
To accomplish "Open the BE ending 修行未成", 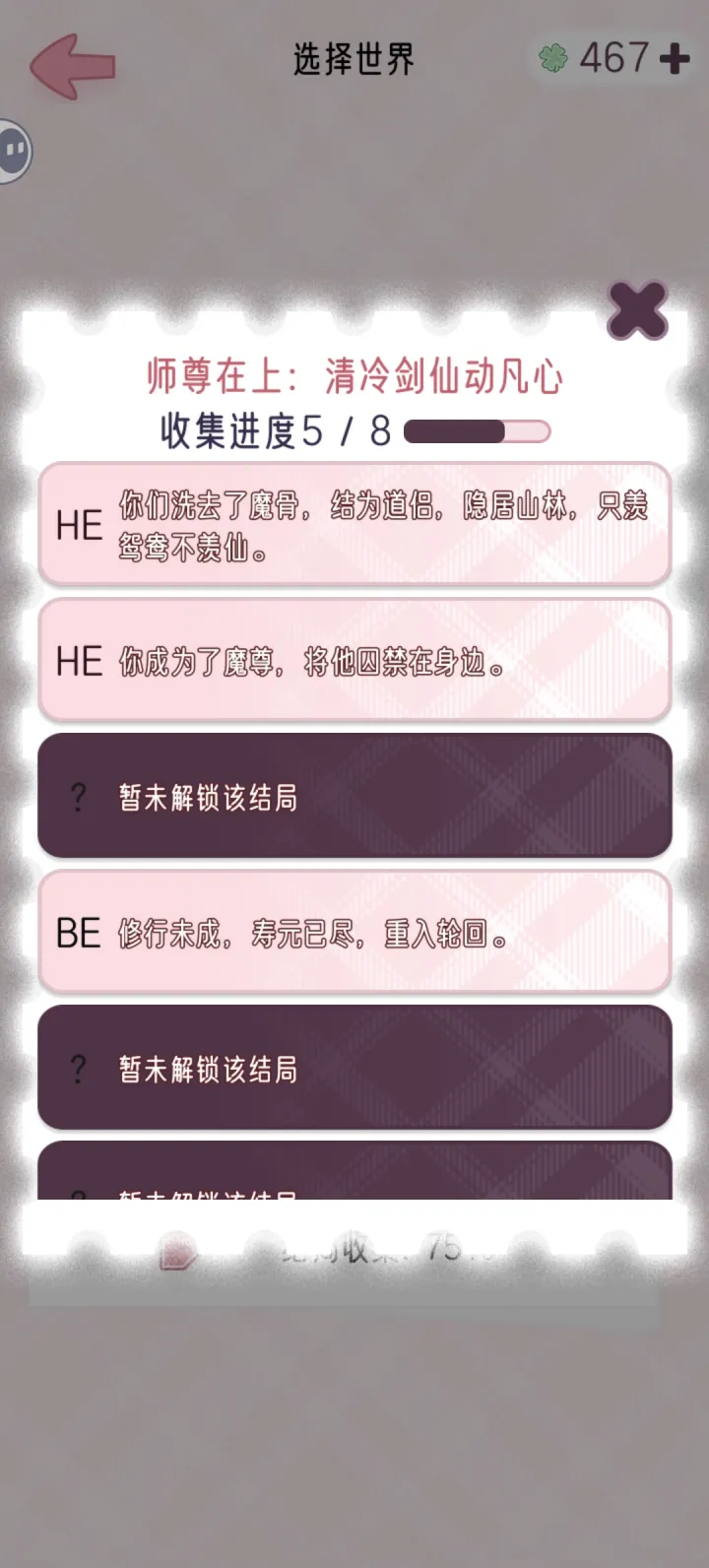I will pyautogui.click(x=354, y=932).
